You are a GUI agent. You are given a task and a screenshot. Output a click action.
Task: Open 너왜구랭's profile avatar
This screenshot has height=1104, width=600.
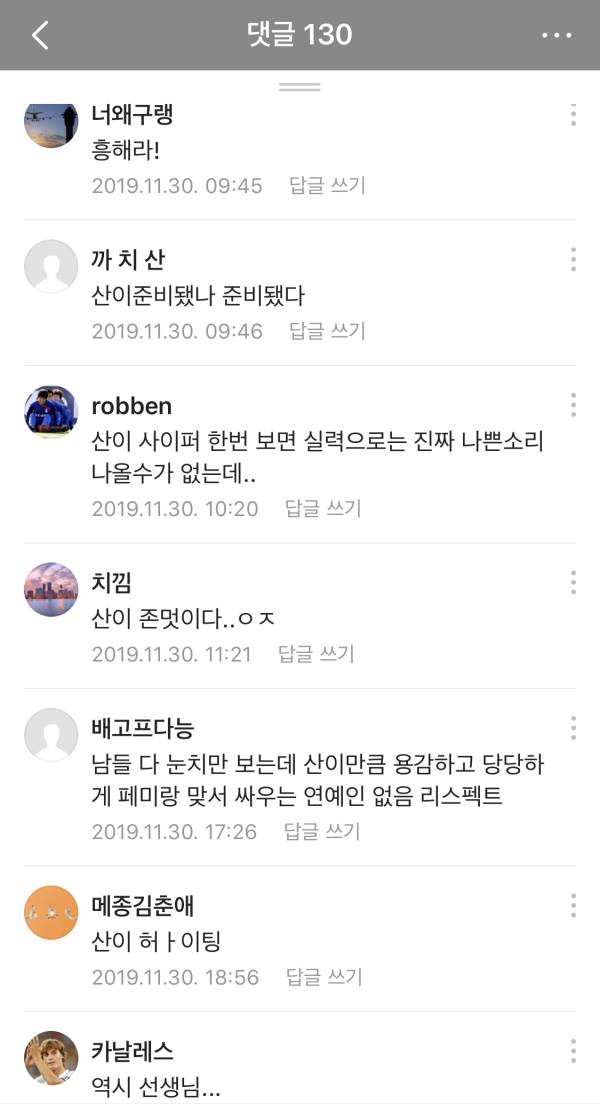point(51,124)
